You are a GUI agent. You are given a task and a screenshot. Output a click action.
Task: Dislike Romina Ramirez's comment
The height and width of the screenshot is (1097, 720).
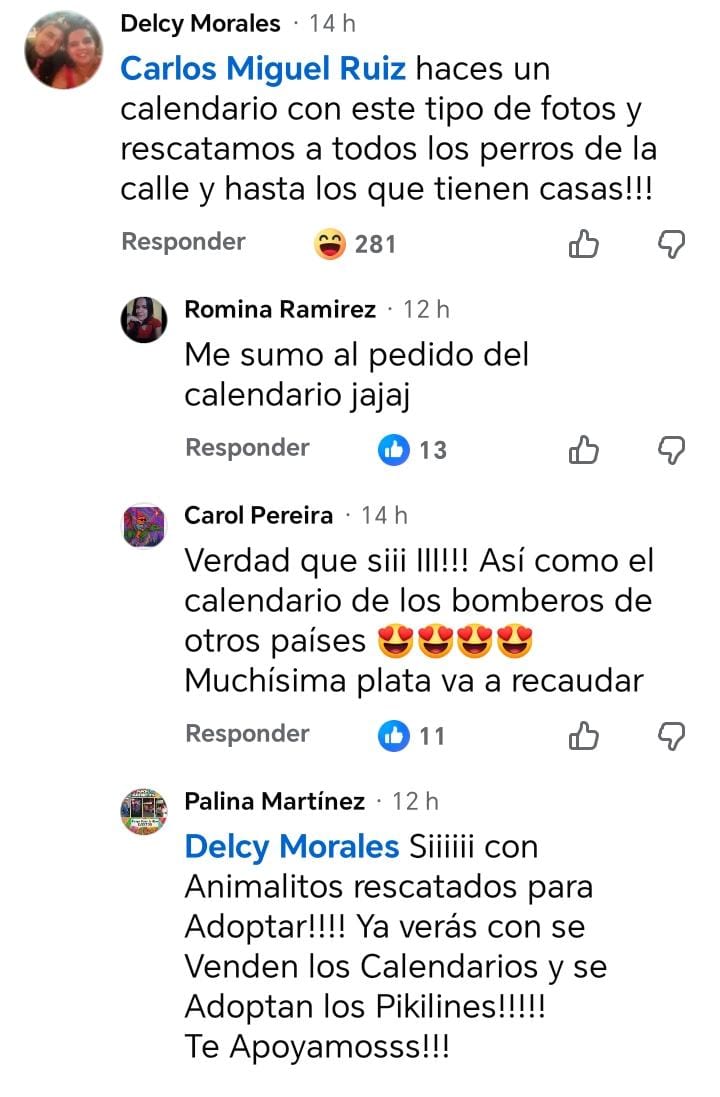671,451
